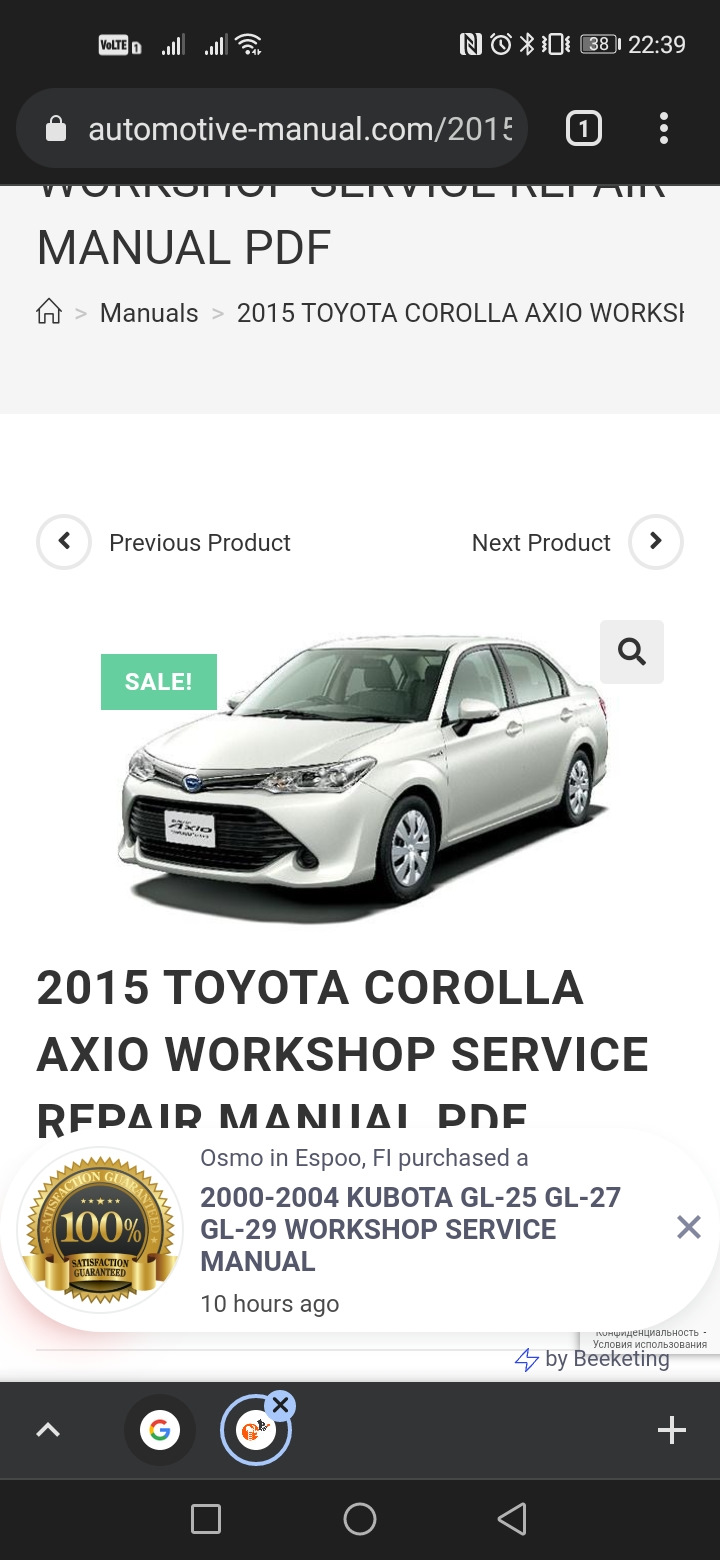Open recent apps from navigation bar
The width and height of the screenshot is (720, 1560).
206,1520
